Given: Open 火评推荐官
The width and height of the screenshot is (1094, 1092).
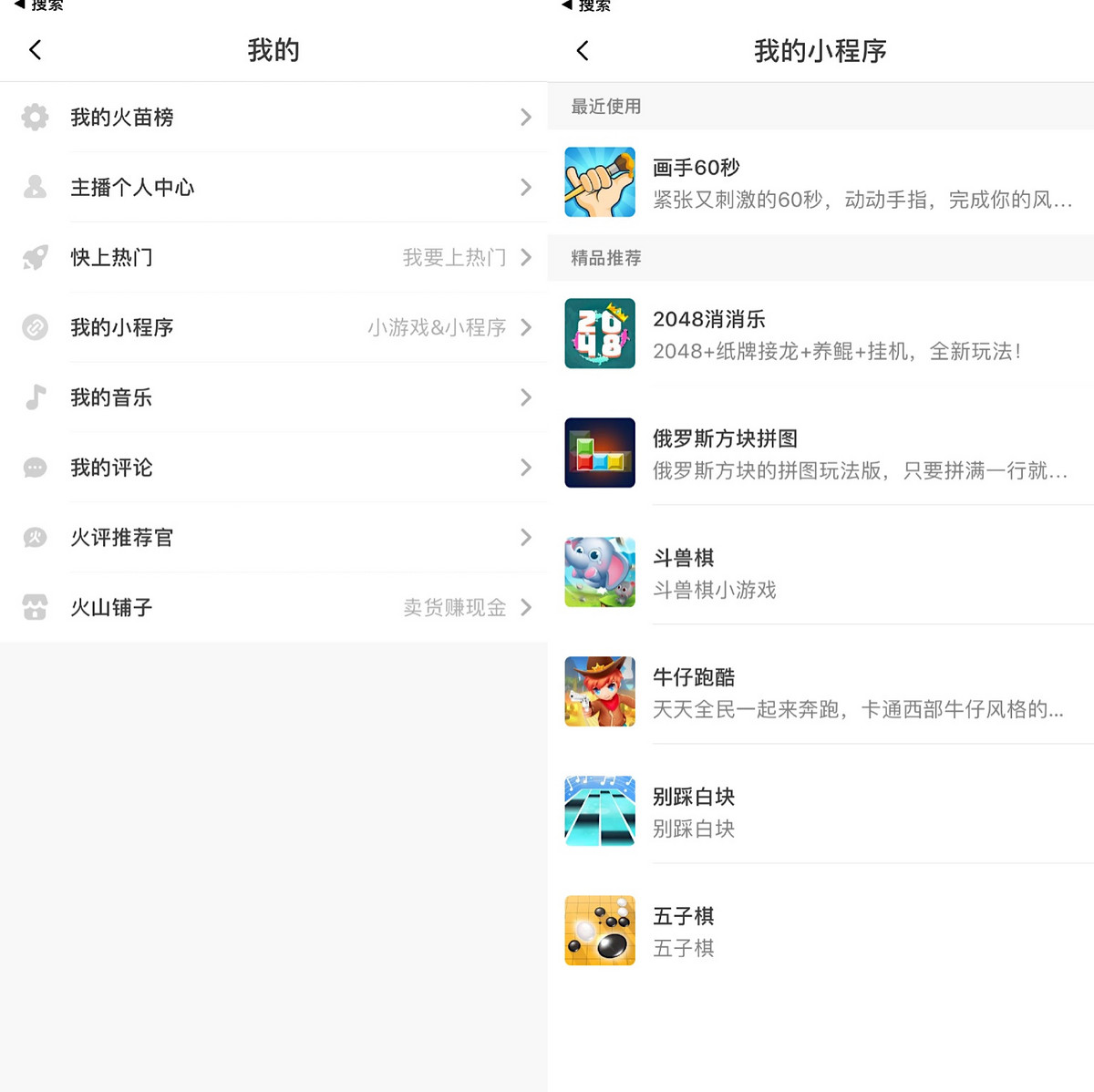Looking at the screenshot, I should coord(273,538).
